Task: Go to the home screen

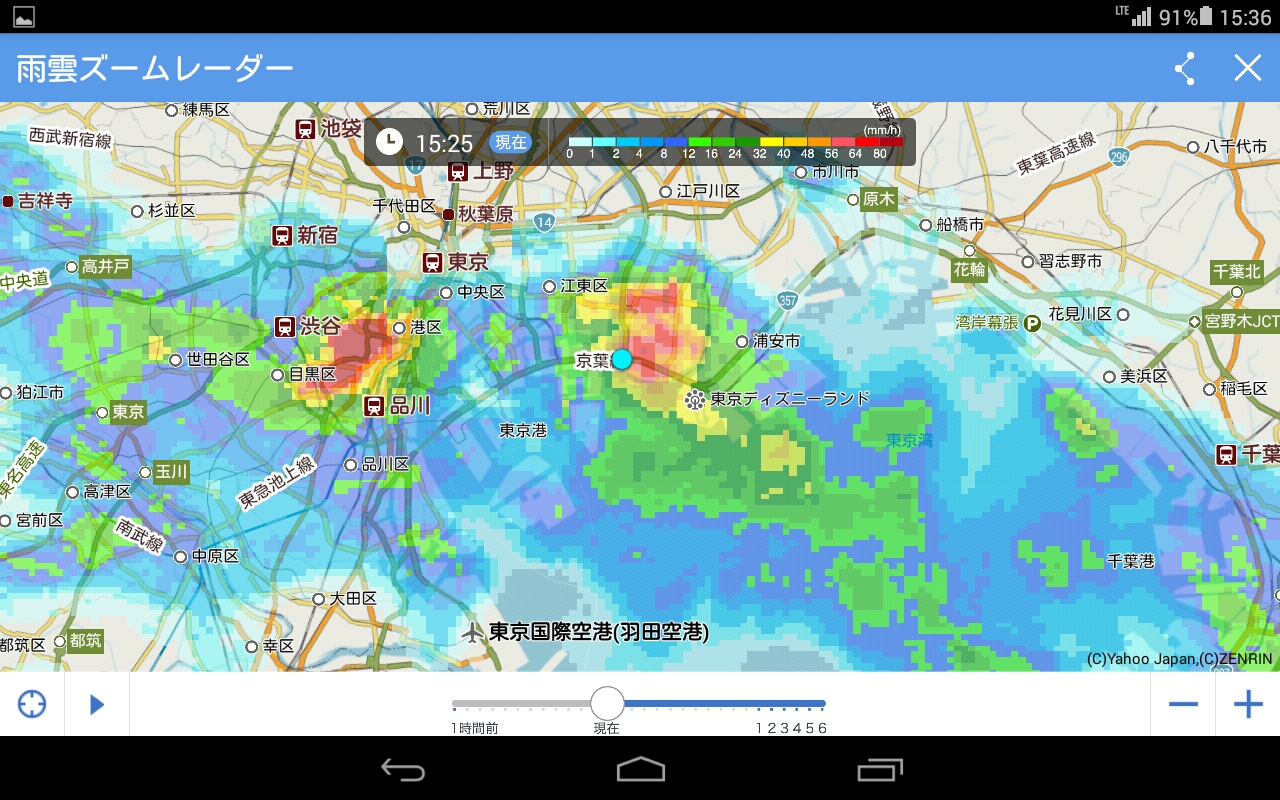Action: (640, 769)
